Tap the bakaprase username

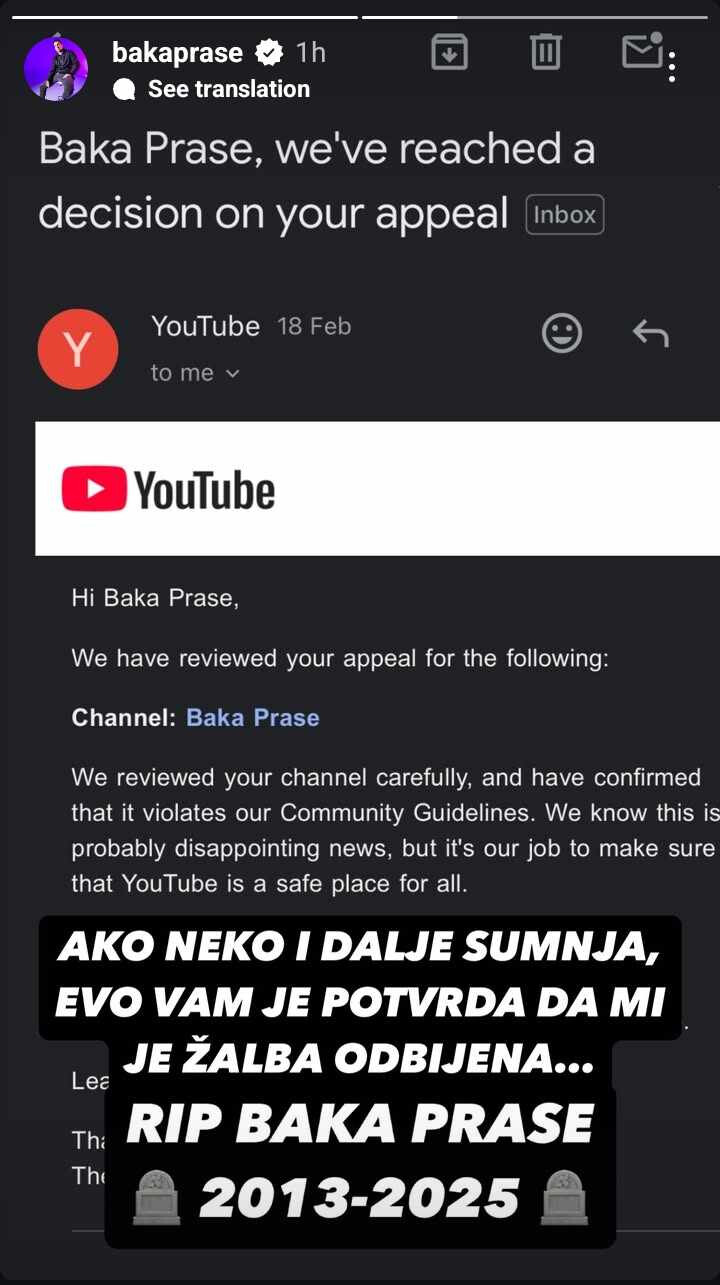click(x=177, y=52)
